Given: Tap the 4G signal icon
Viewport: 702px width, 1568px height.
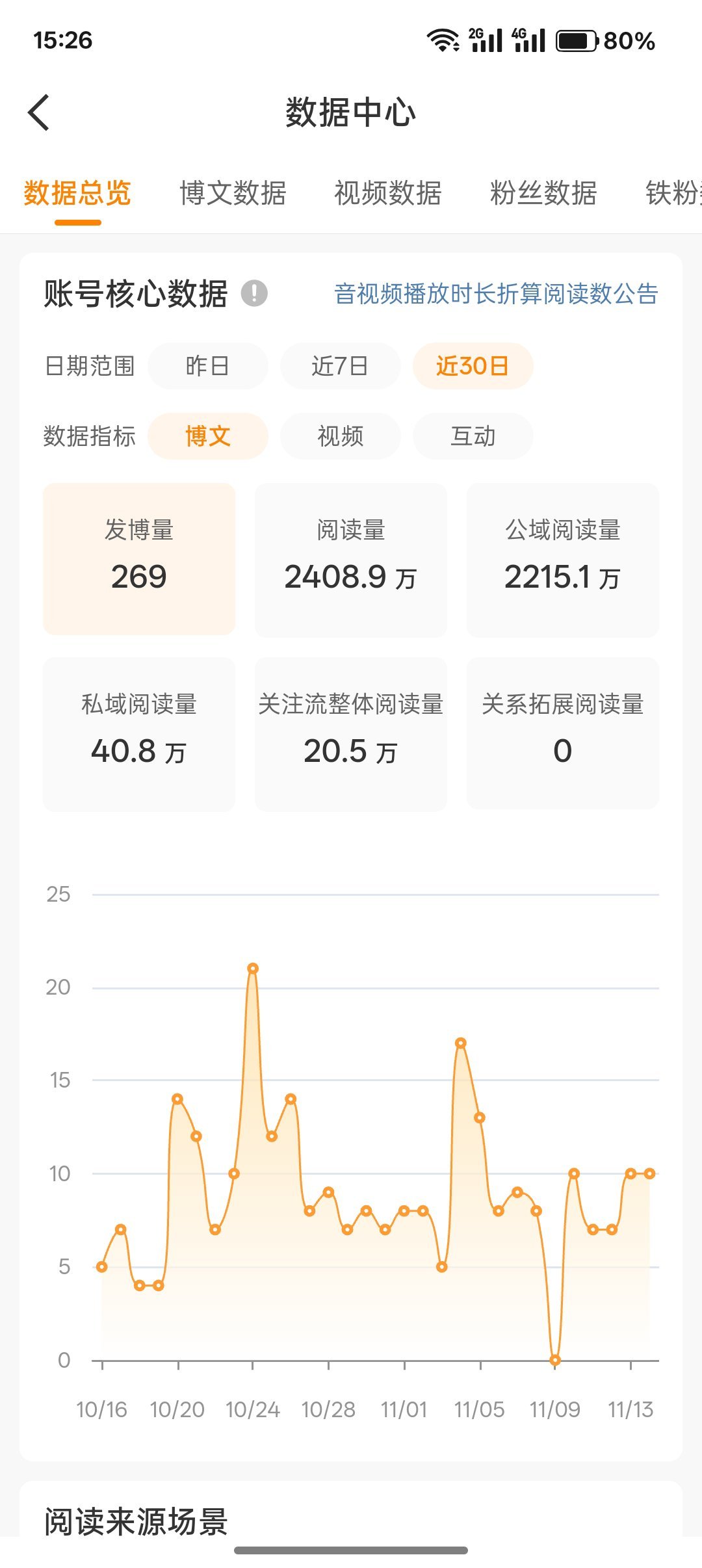Looking at the screenshot, I should click(x=528, y=39).
